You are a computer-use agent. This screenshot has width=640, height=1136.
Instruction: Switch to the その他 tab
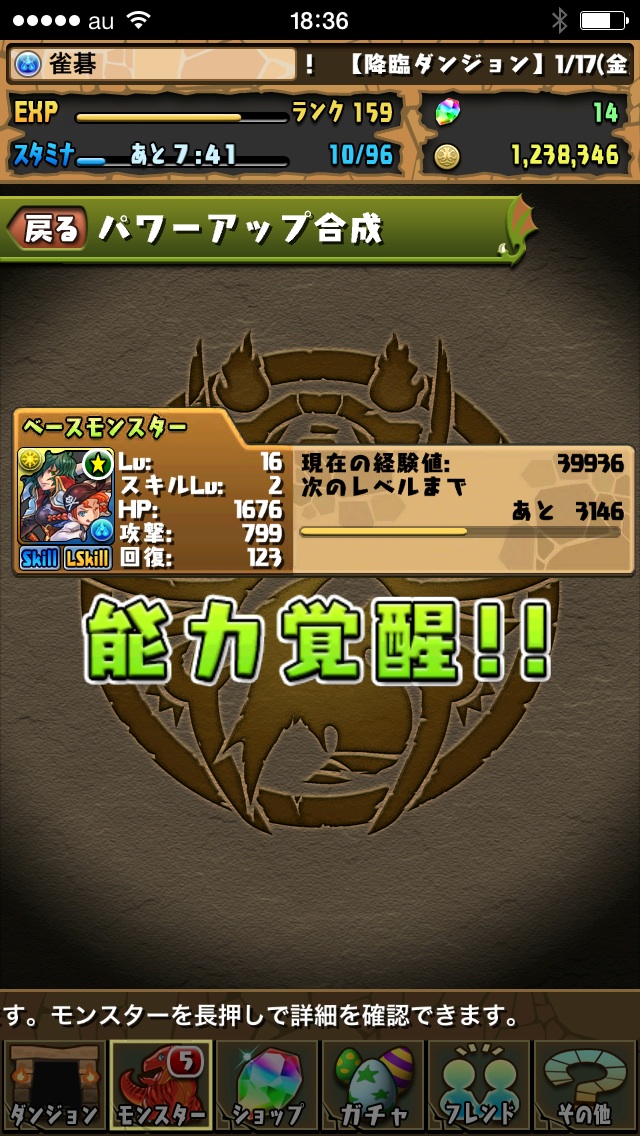pyautogui.click(x=586, y=1085)
